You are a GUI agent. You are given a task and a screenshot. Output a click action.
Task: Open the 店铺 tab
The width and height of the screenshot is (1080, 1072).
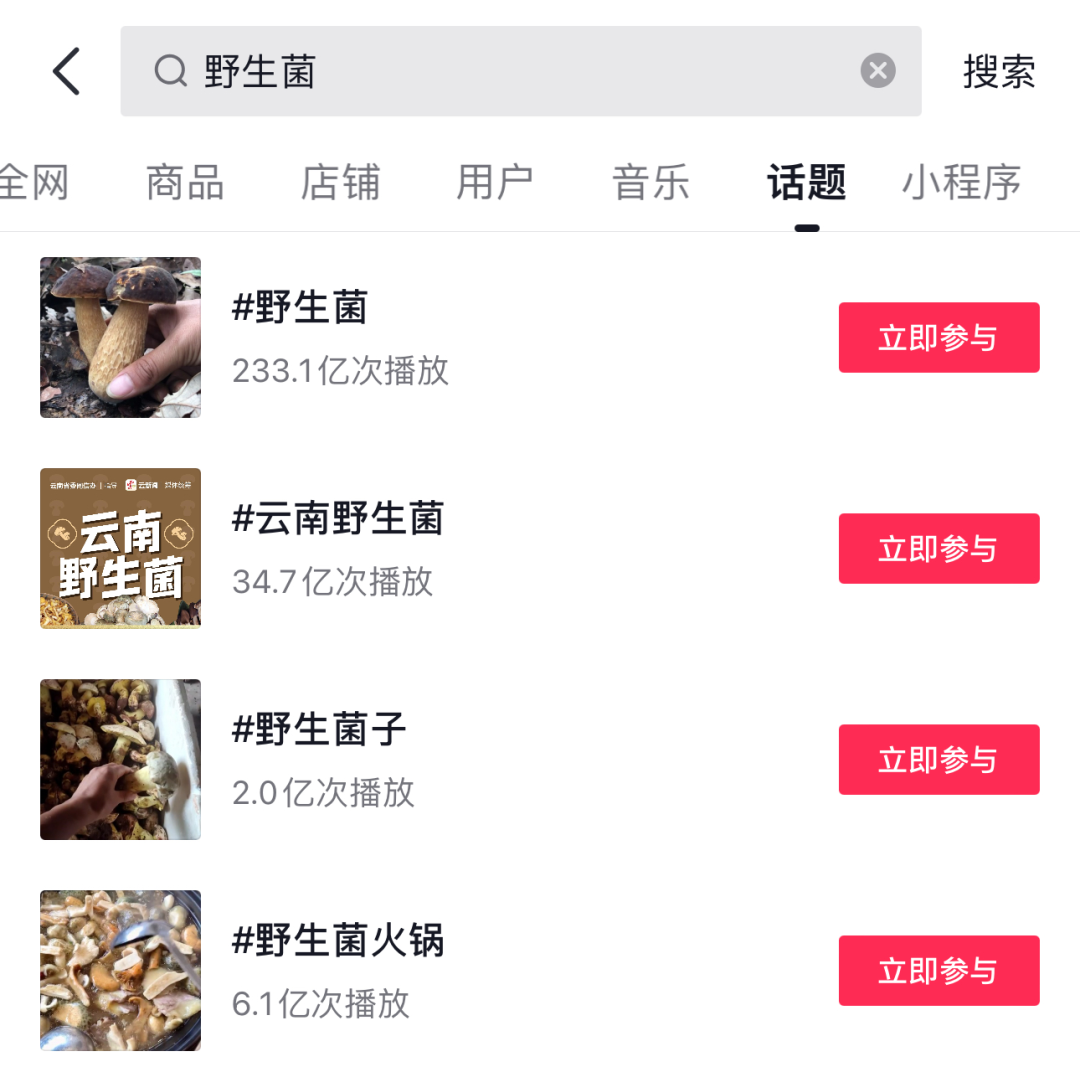click(341, 183)
